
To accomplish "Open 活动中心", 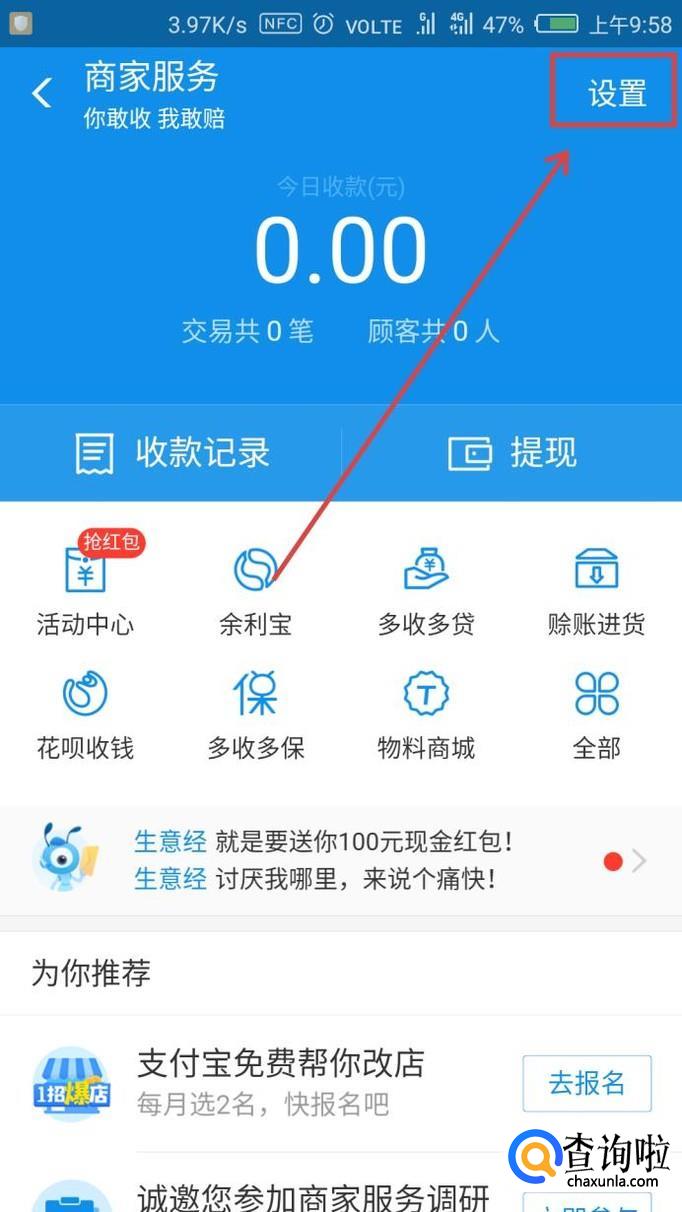I will tap(85, 590).
